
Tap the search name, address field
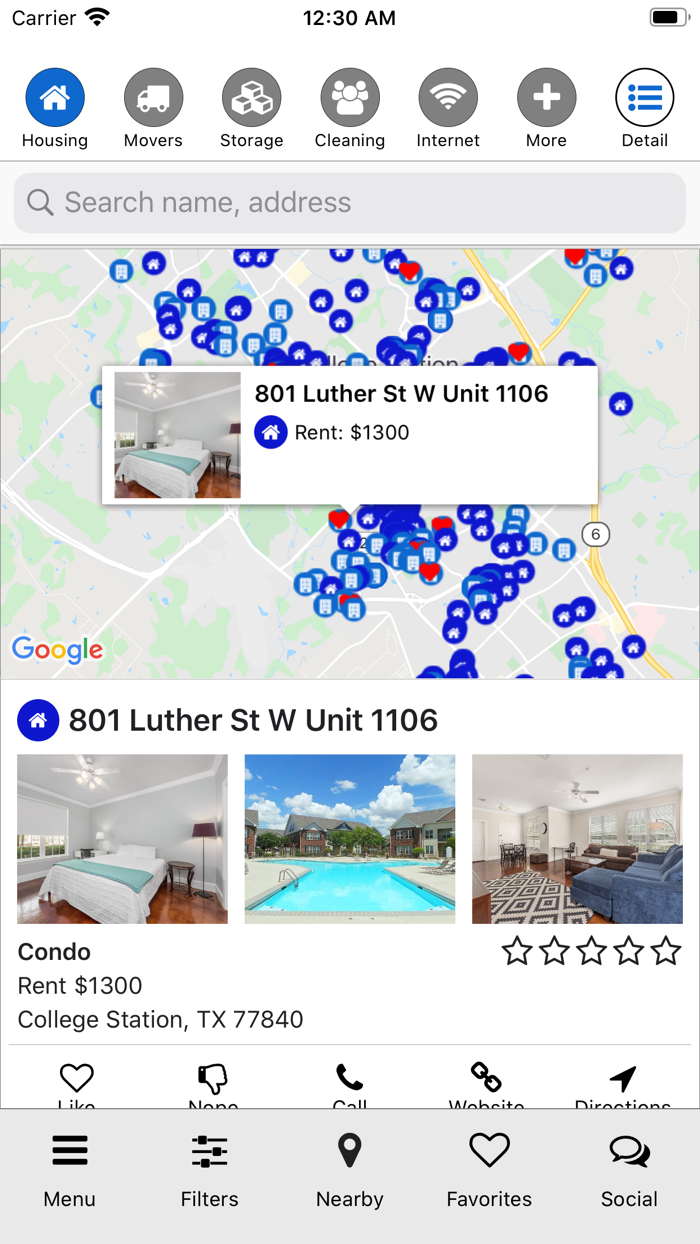point(350,203)
